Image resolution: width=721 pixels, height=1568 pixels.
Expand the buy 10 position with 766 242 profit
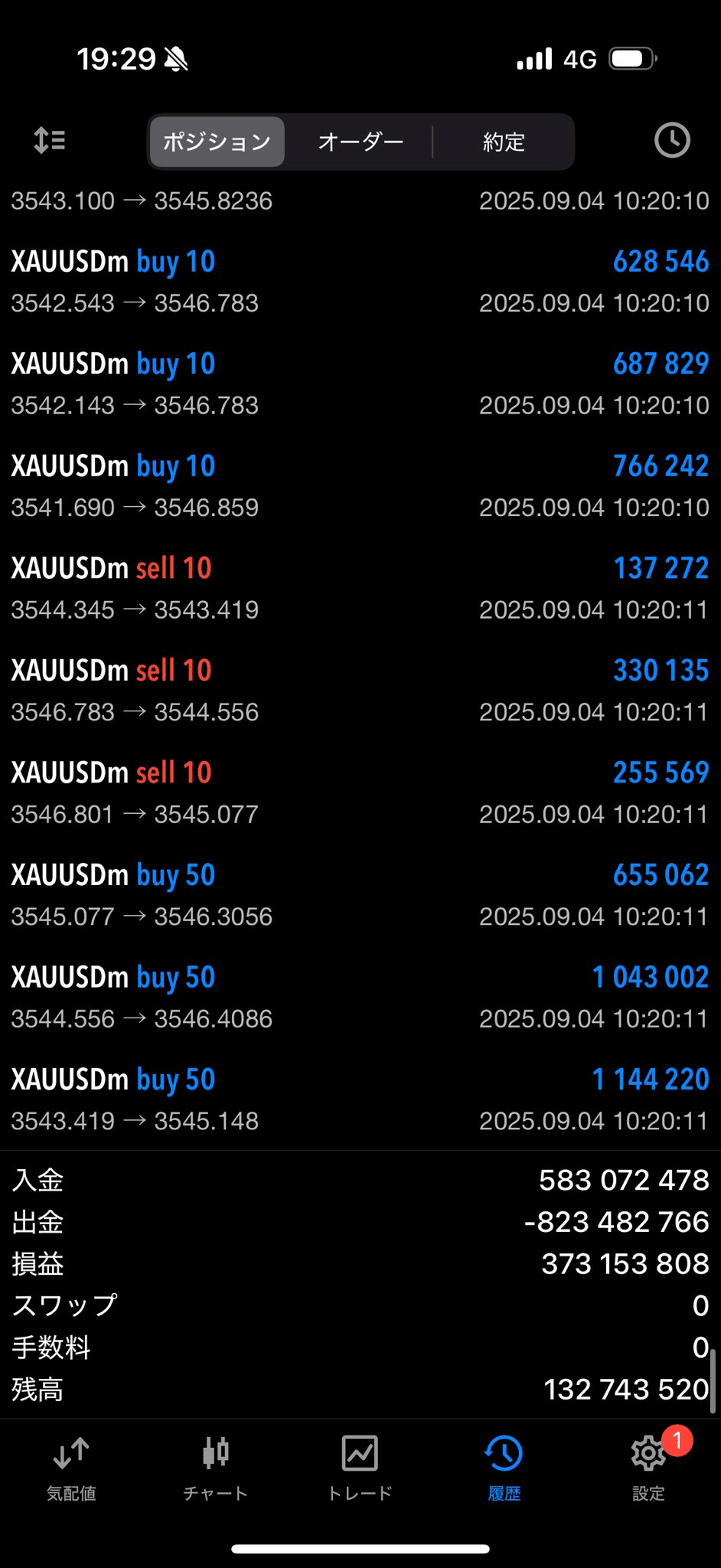click(360, 486)
